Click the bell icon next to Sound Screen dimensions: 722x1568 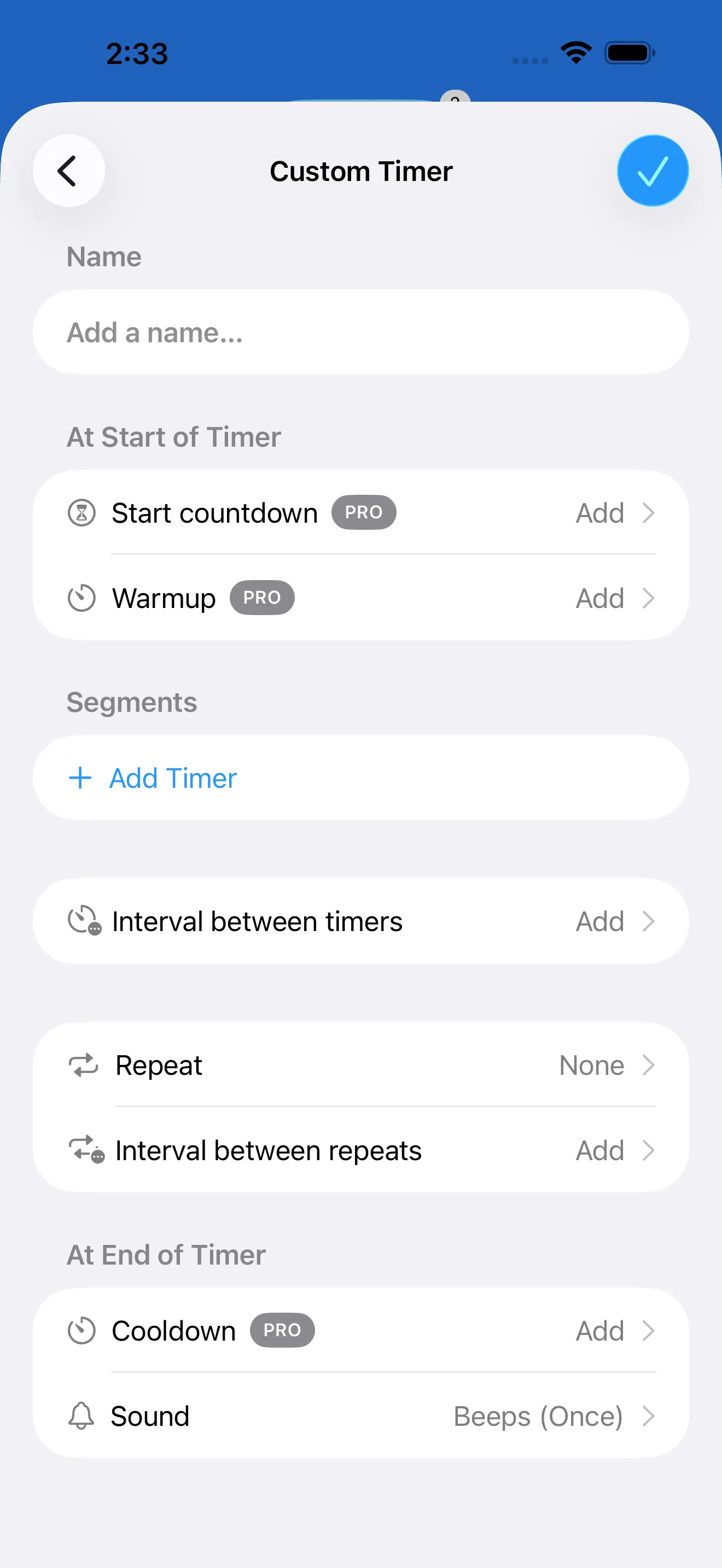click(x=81, y=1416)
